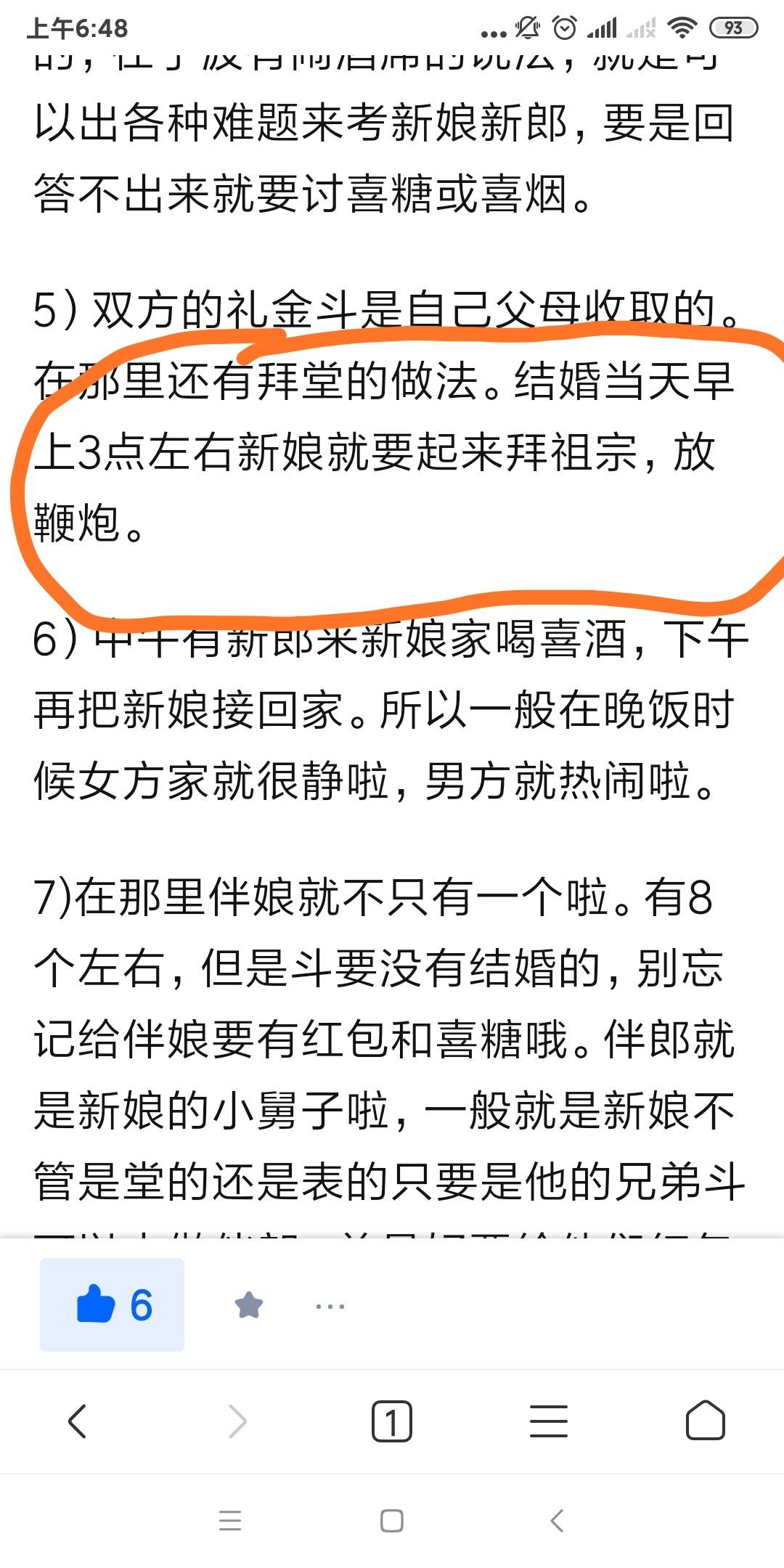Go to the browser home page
Screen dimensions: 784x1568
[706, 1420]
